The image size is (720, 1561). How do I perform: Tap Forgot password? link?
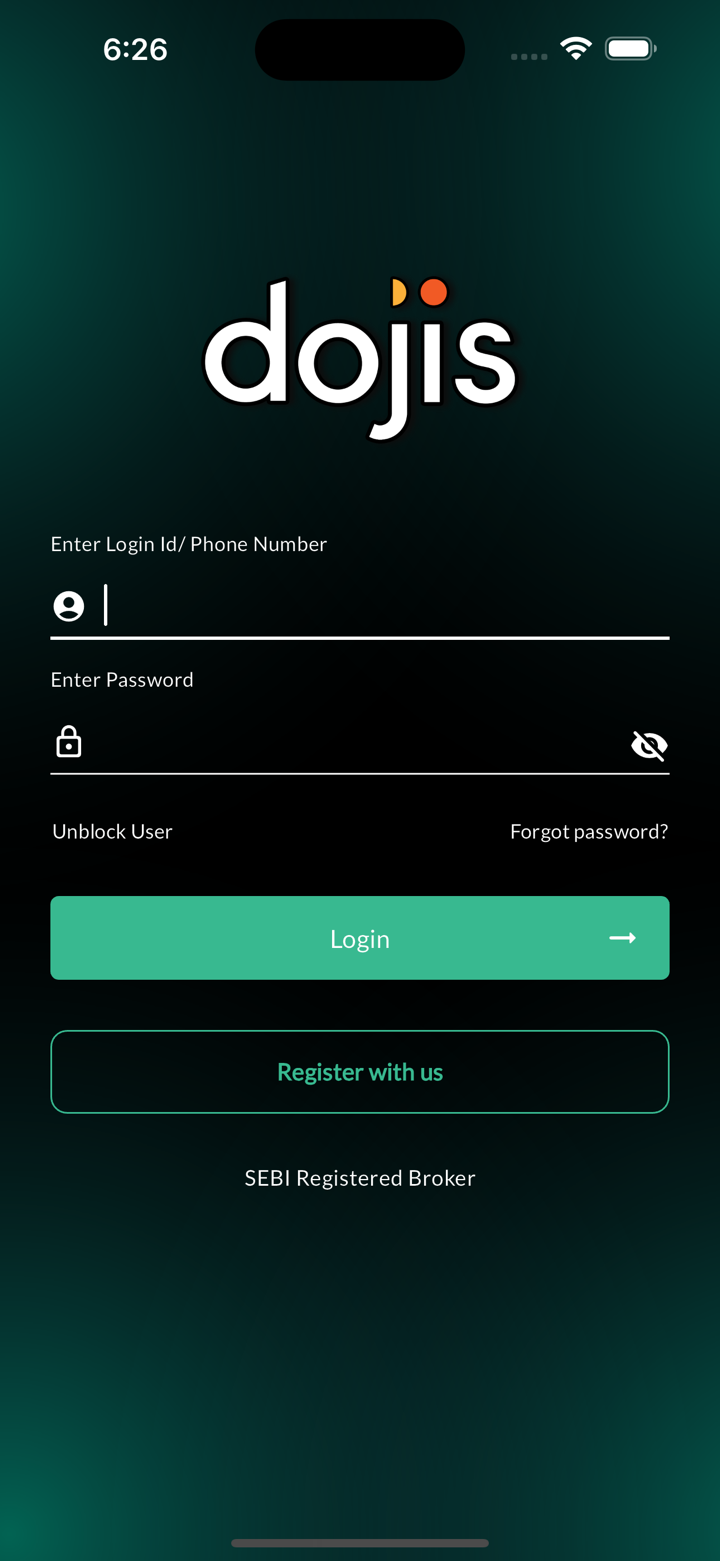click(588, 832)
